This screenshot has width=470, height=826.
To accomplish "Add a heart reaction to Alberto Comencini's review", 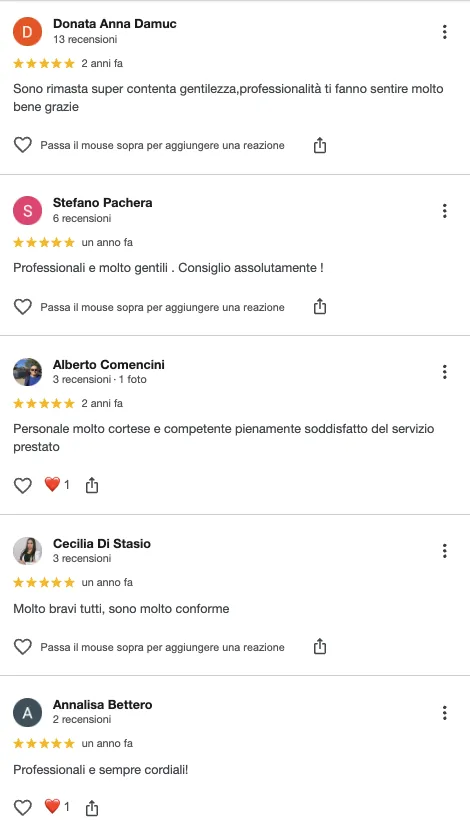I will point(23,485).
